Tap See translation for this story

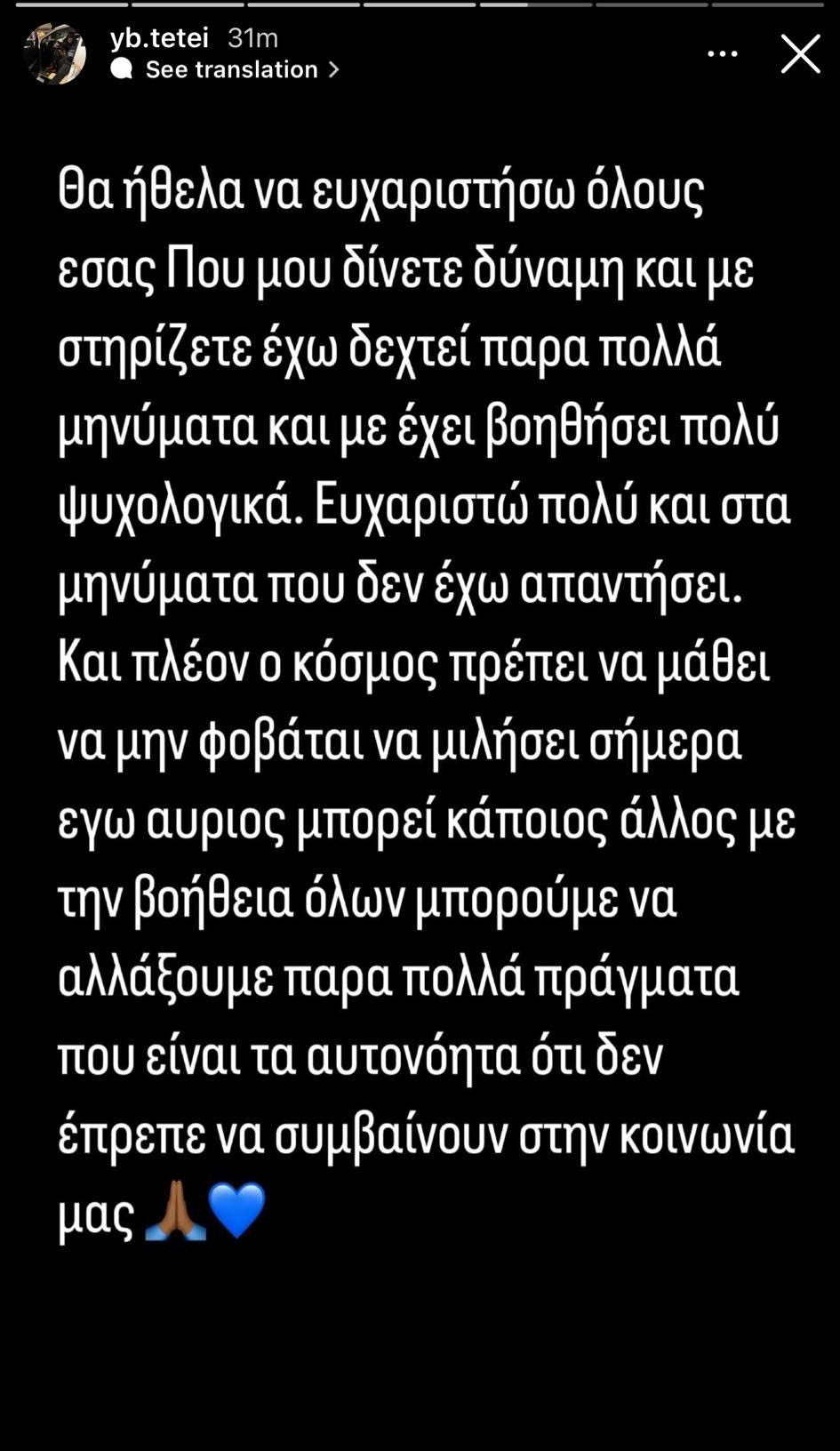231,69
